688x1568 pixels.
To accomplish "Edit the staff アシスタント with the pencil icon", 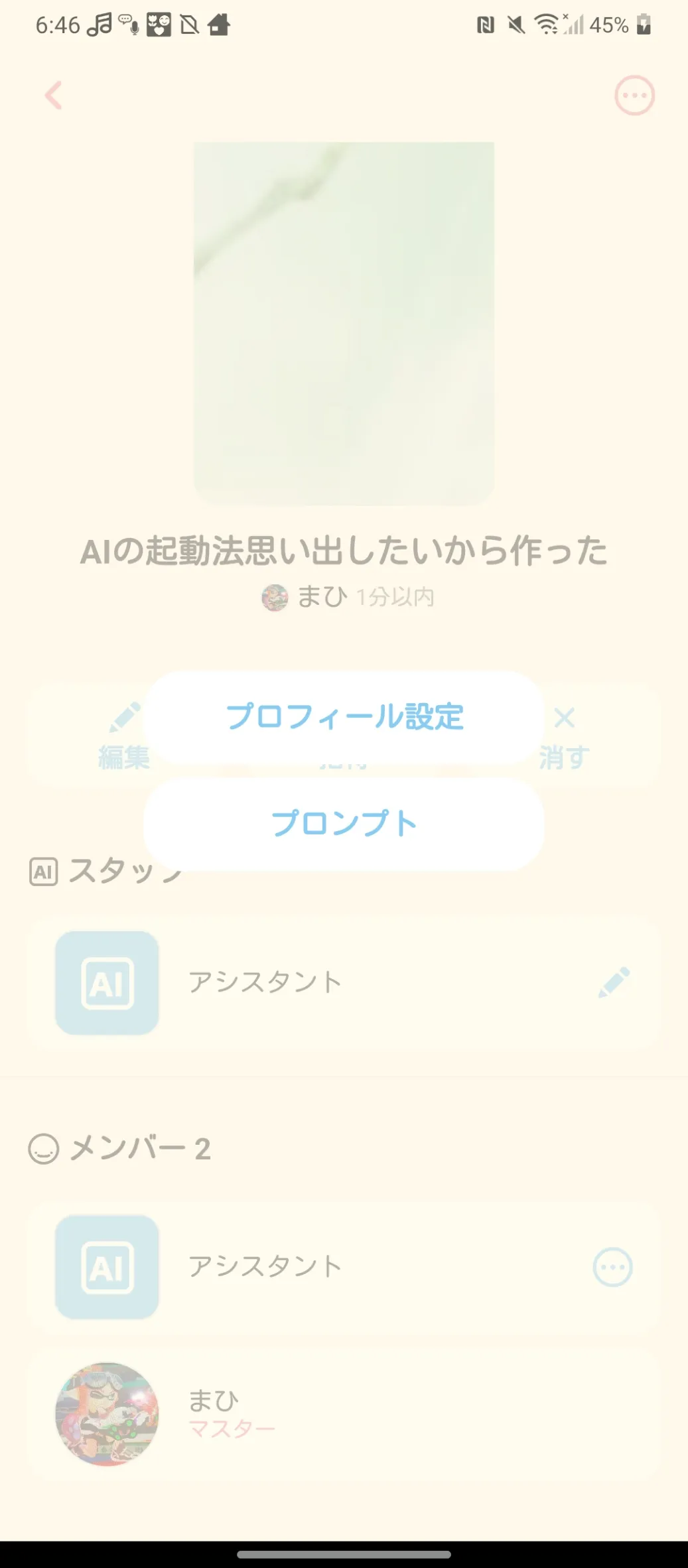I will 614,982.
